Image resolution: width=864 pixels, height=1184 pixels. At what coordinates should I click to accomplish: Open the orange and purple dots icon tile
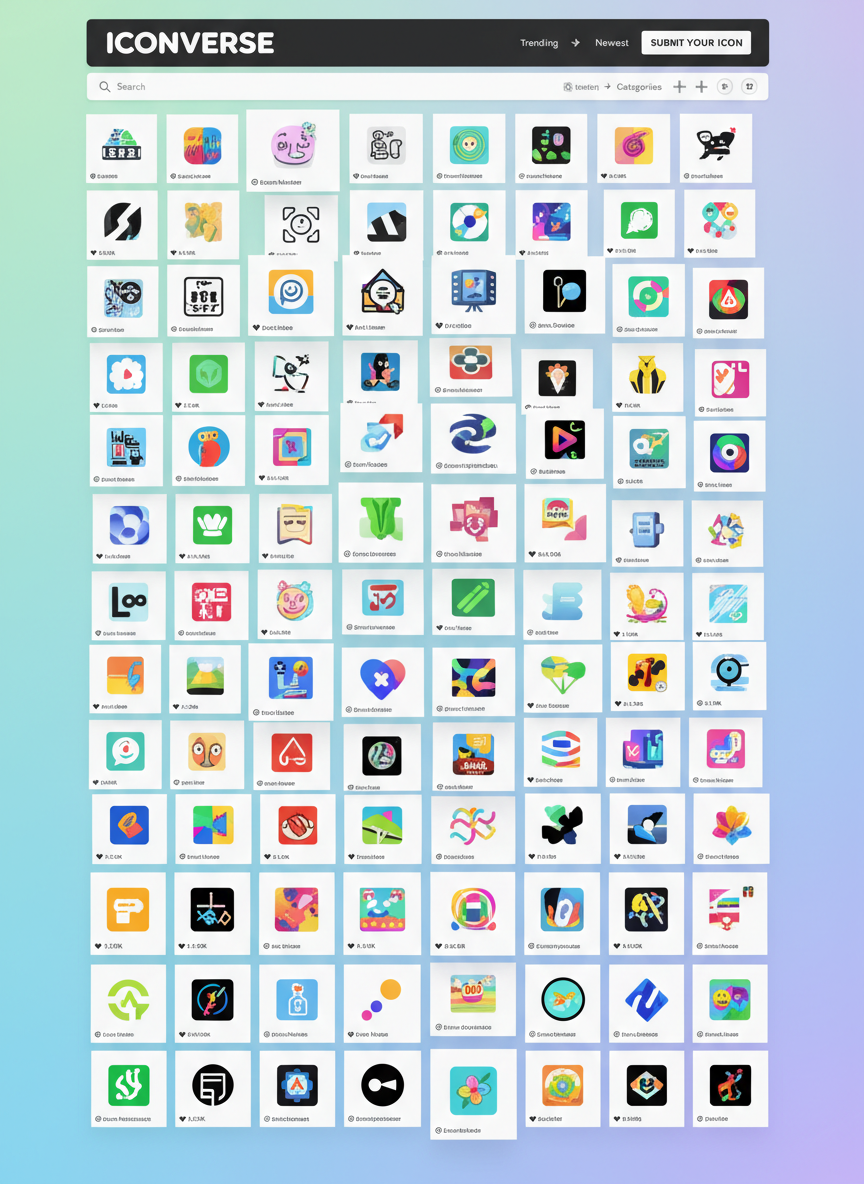pyautogui.click(x=382, y=998)
